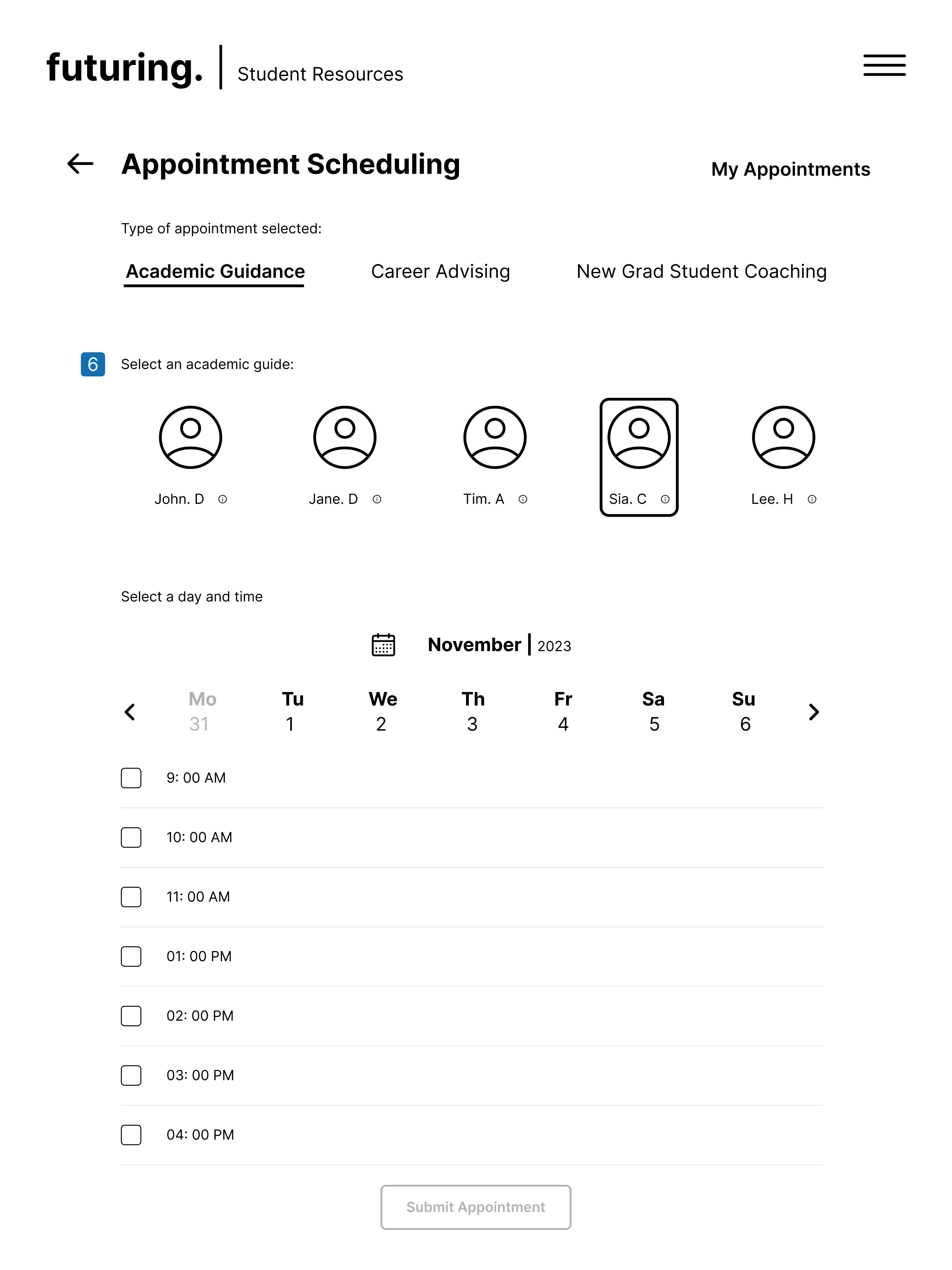This screenshot has height=1270, width=952.
Task: Tap Submit Appointment button
Action: click(x=476, y=1207)
